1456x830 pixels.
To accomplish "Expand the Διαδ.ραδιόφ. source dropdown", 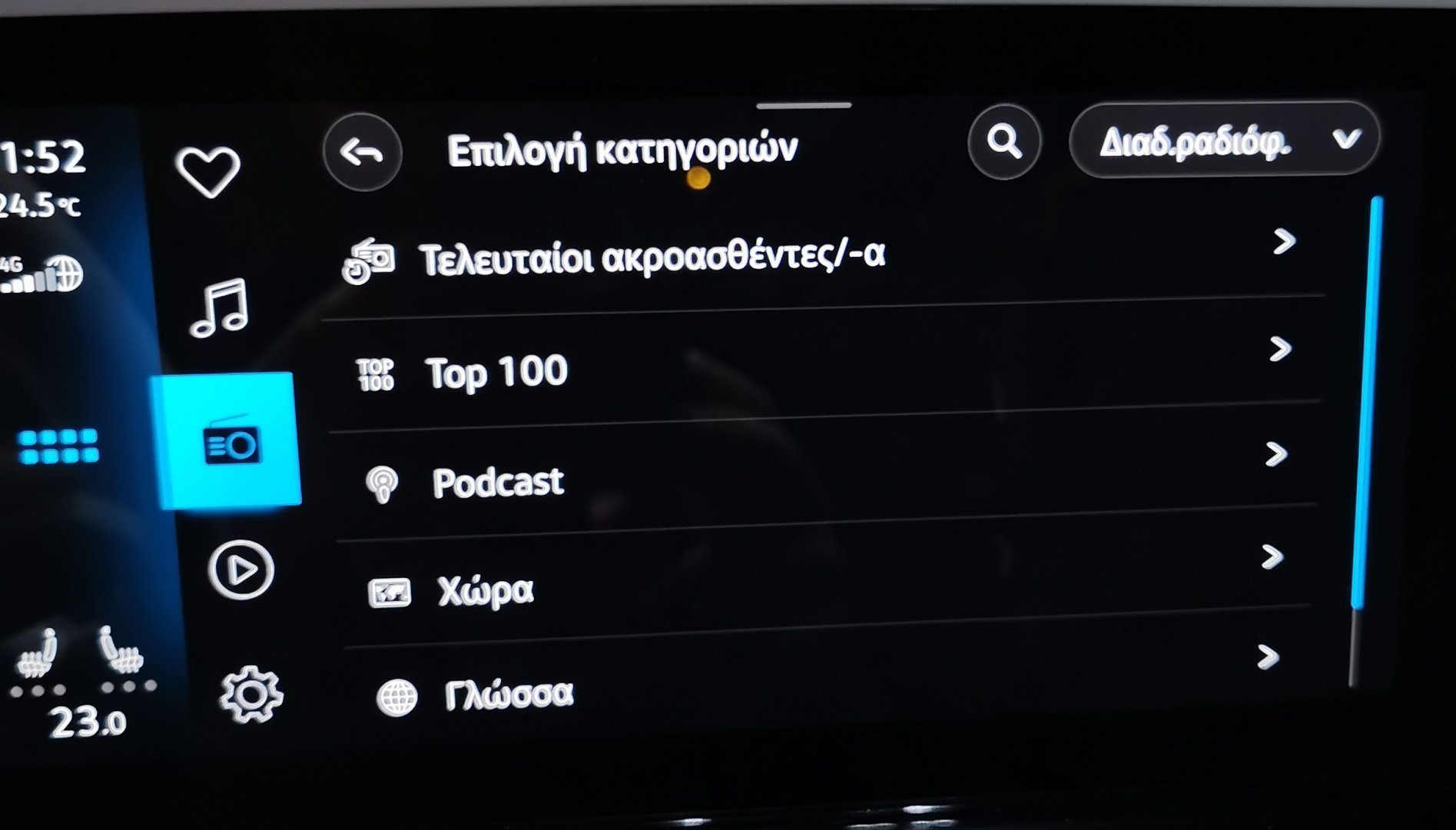I will [1224, 140].
